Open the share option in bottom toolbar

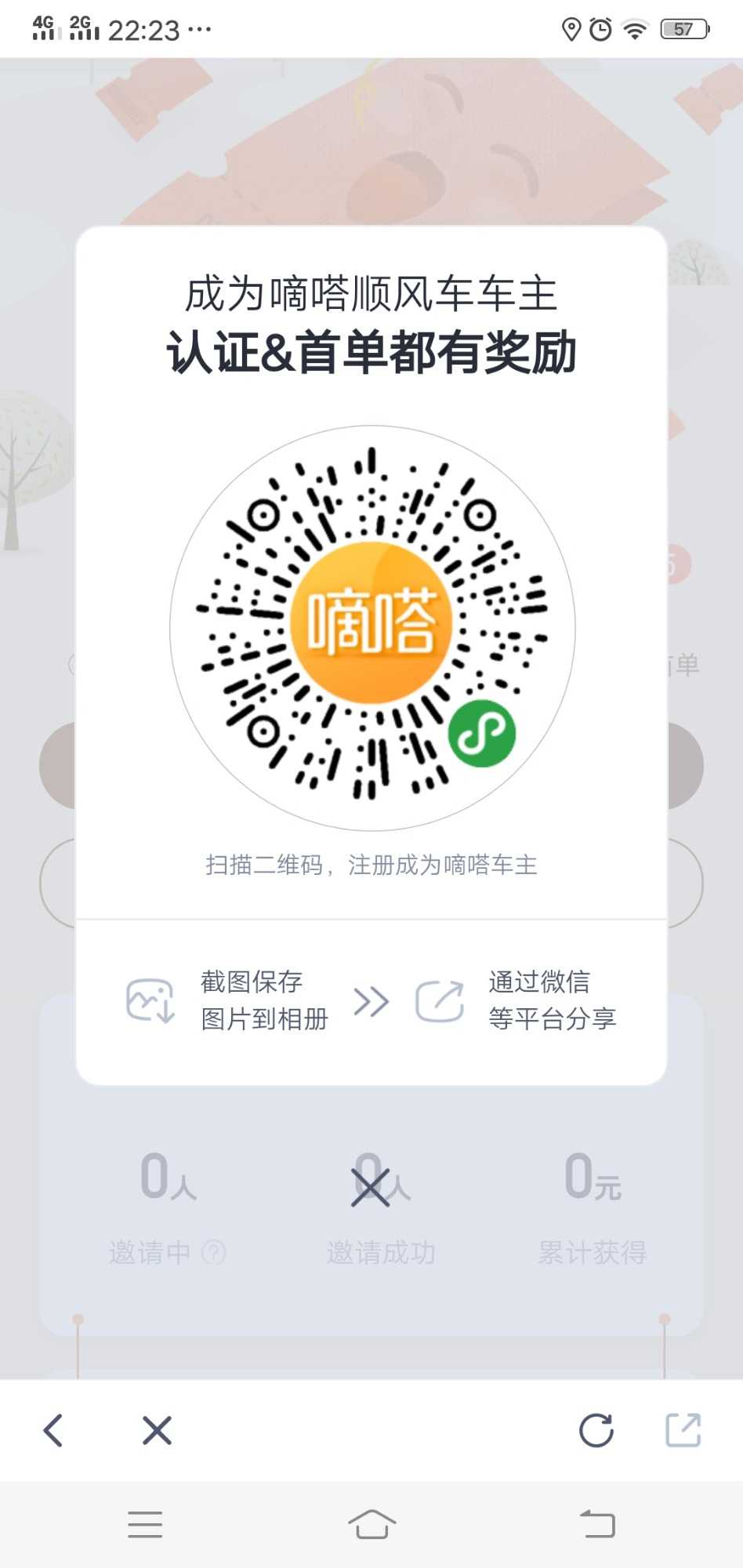coord(683,1431)
